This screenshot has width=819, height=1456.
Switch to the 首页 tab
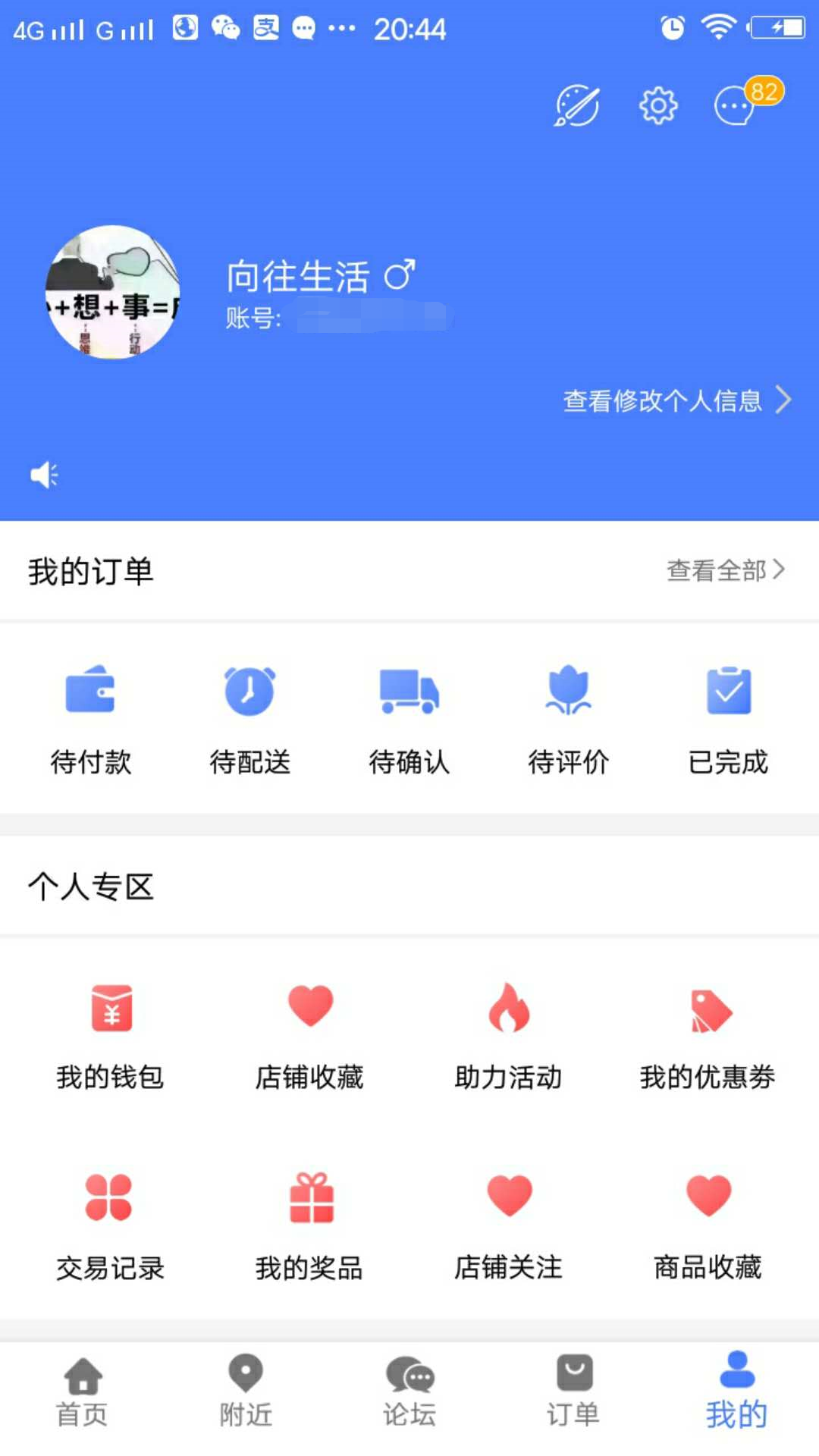(x=82, y=1392)
